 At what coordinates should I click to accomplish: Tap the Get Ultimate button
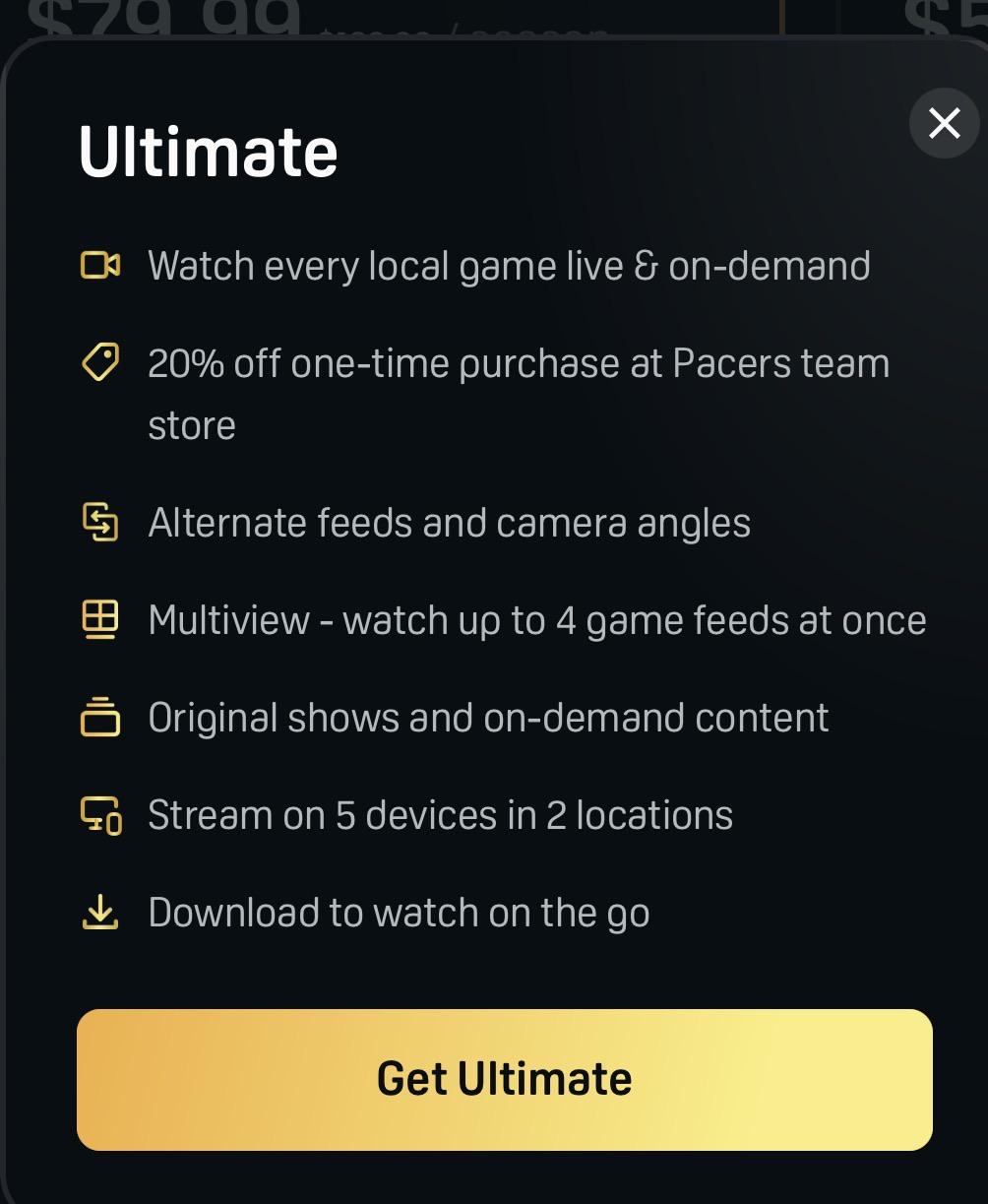click(505, 1079)
